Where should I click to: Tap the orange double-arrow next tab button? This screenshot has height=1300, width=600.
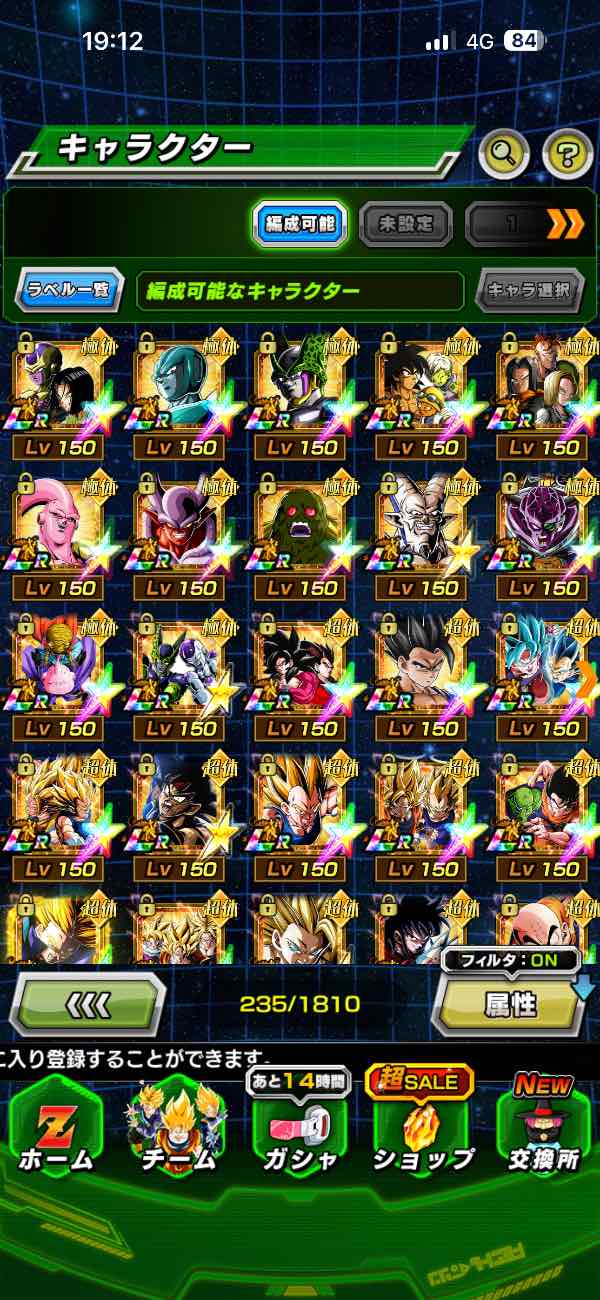click(x=565, y=224)
